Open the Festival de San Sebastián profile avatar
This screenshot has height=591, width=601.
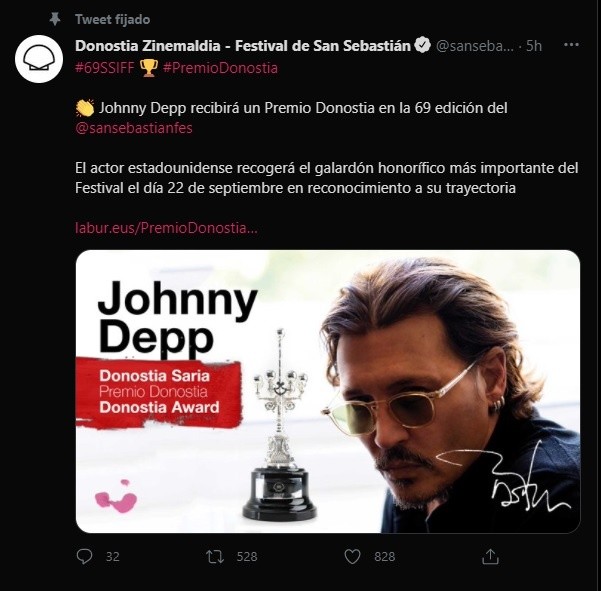(x=40, y=60)
